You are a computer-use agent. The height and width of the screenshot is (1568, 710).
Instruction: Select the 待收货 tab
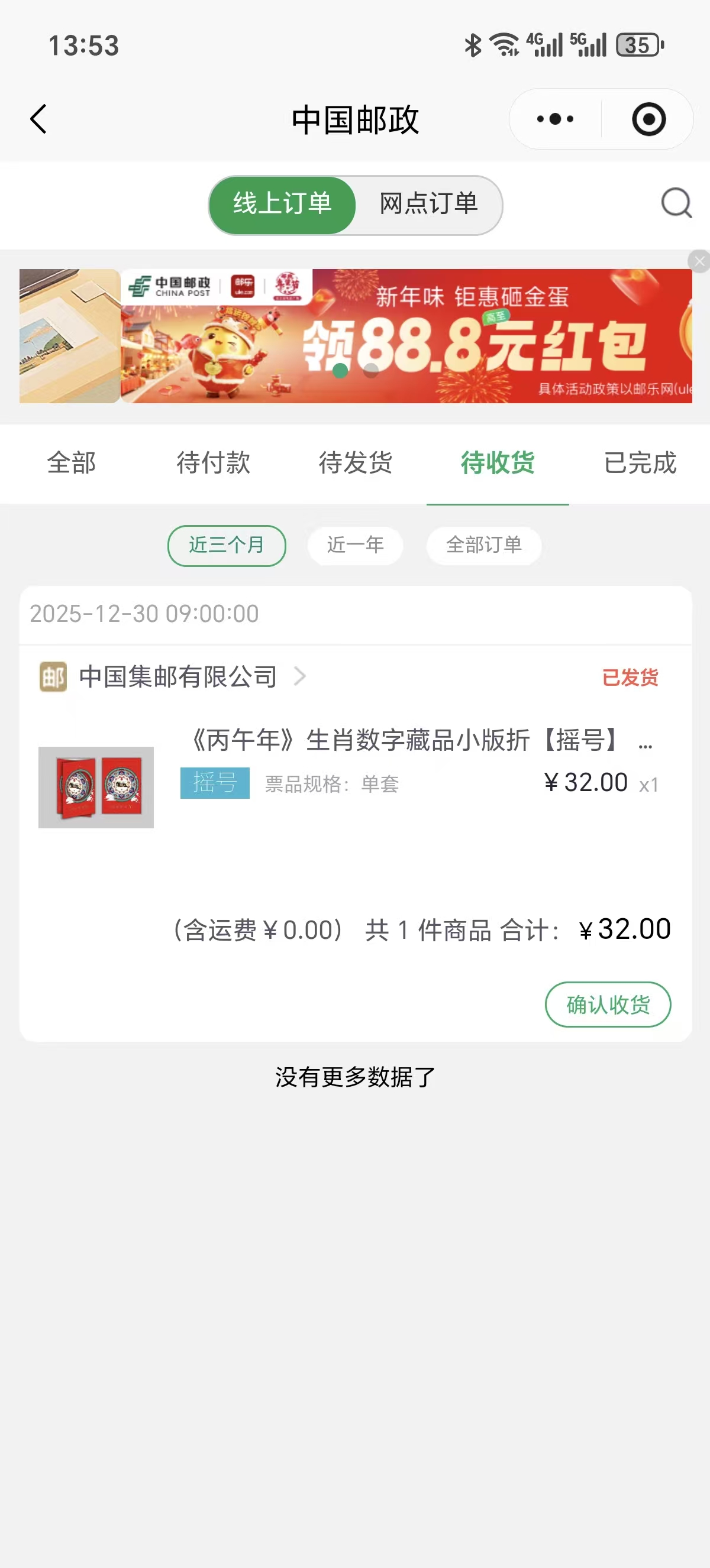(x=498, y=463)
